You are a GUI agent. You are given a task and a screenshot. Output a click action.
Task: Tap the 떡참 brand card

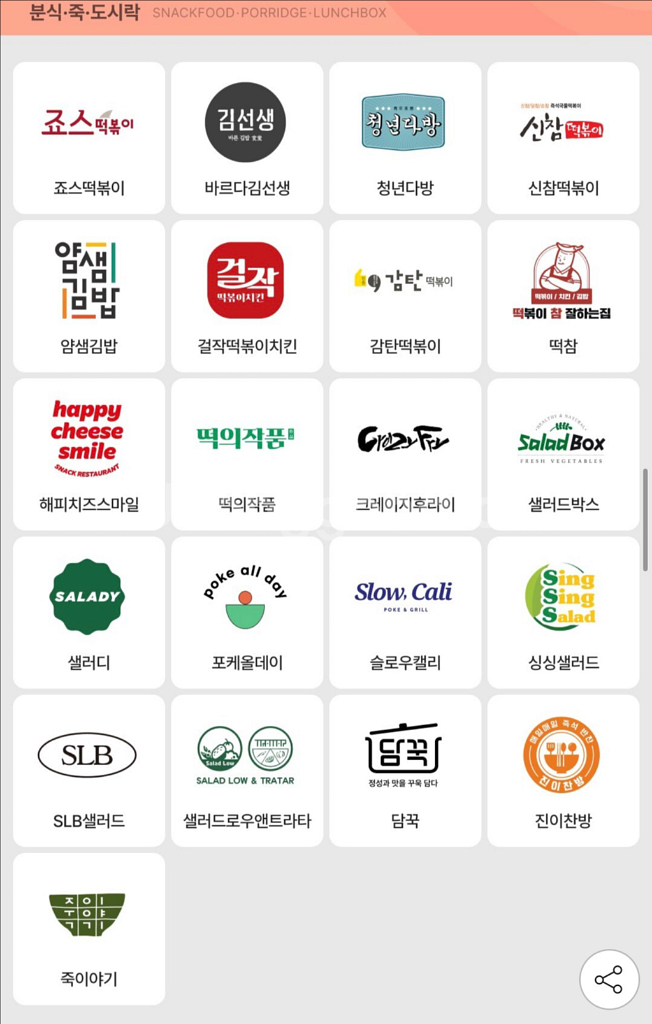[x=563, y=296]
